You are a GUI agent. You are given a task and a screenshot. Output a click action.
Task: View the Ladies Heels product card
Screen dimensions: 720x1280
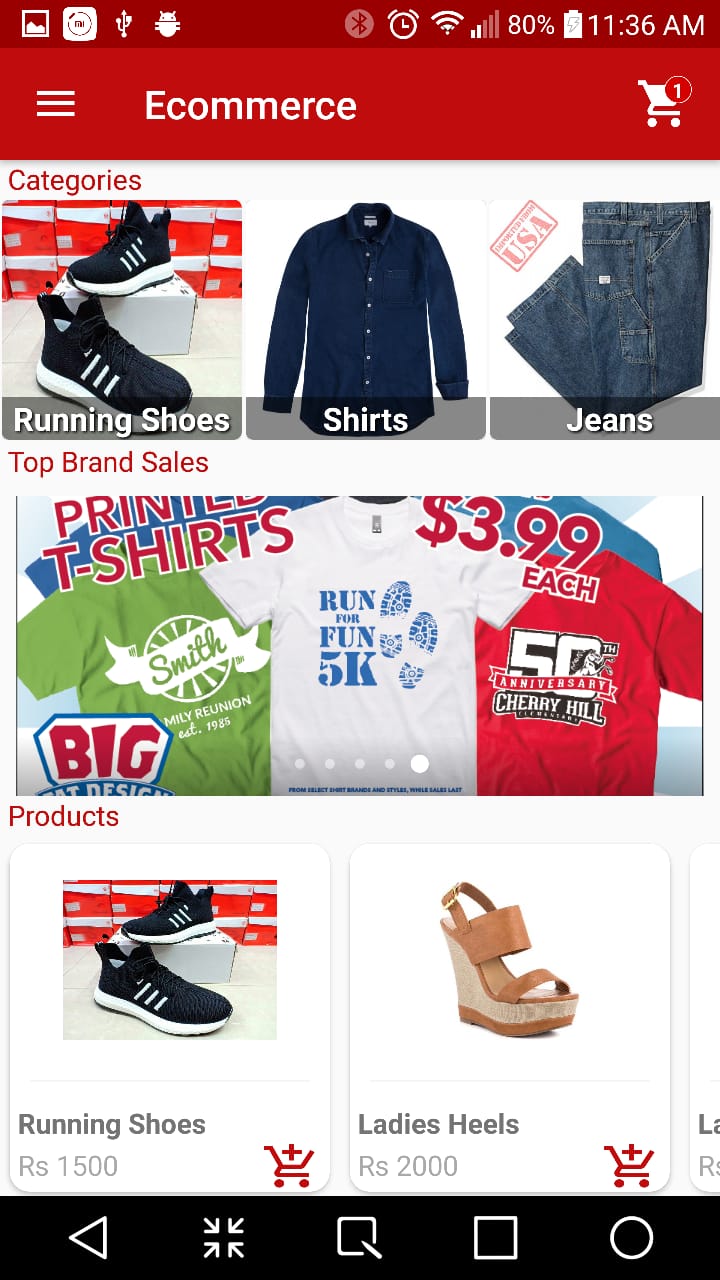[x=510, y=960]
